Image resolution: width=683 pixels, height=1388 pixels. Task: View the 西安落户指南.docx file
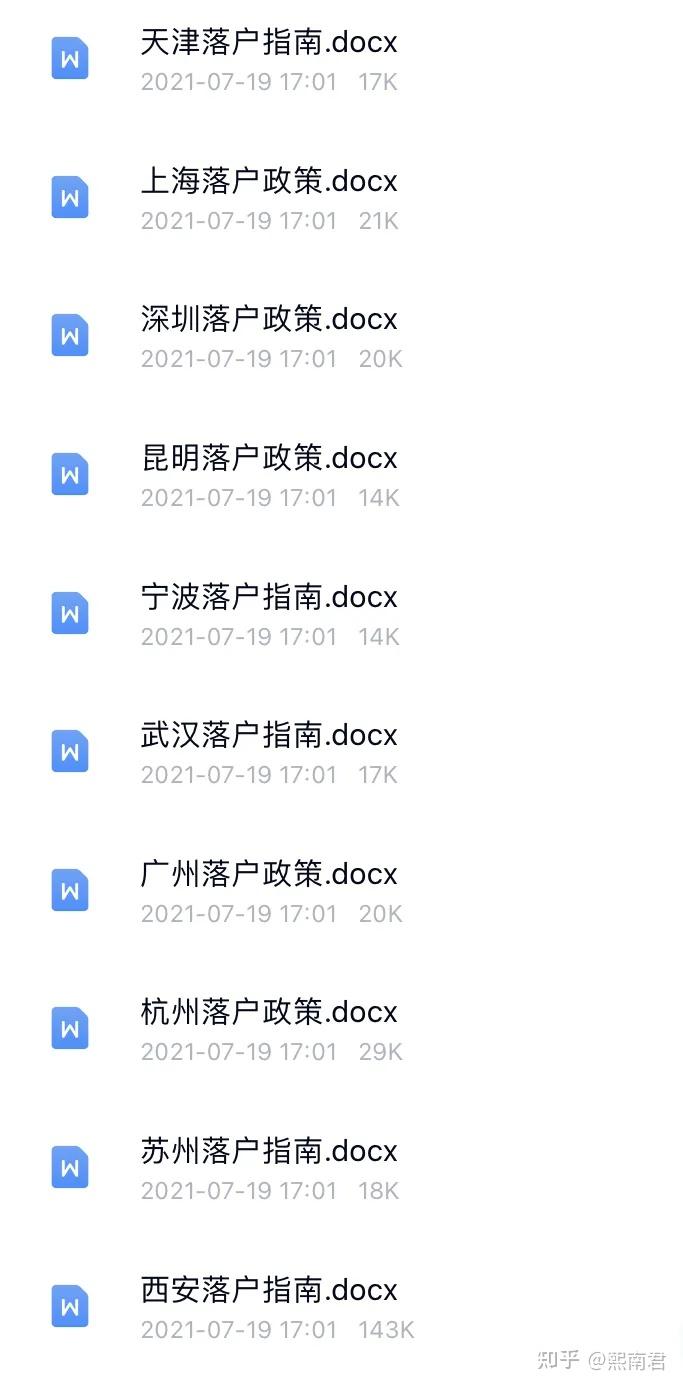tap(341, 1307)
